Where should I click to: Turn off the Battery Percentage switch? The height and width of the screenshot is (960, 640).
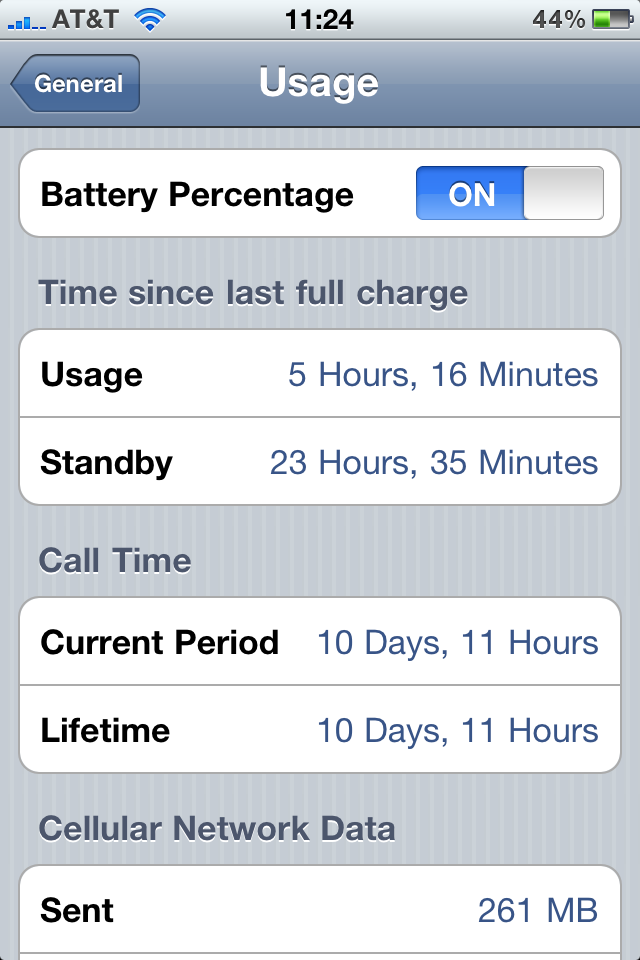[x=509, y=193]
